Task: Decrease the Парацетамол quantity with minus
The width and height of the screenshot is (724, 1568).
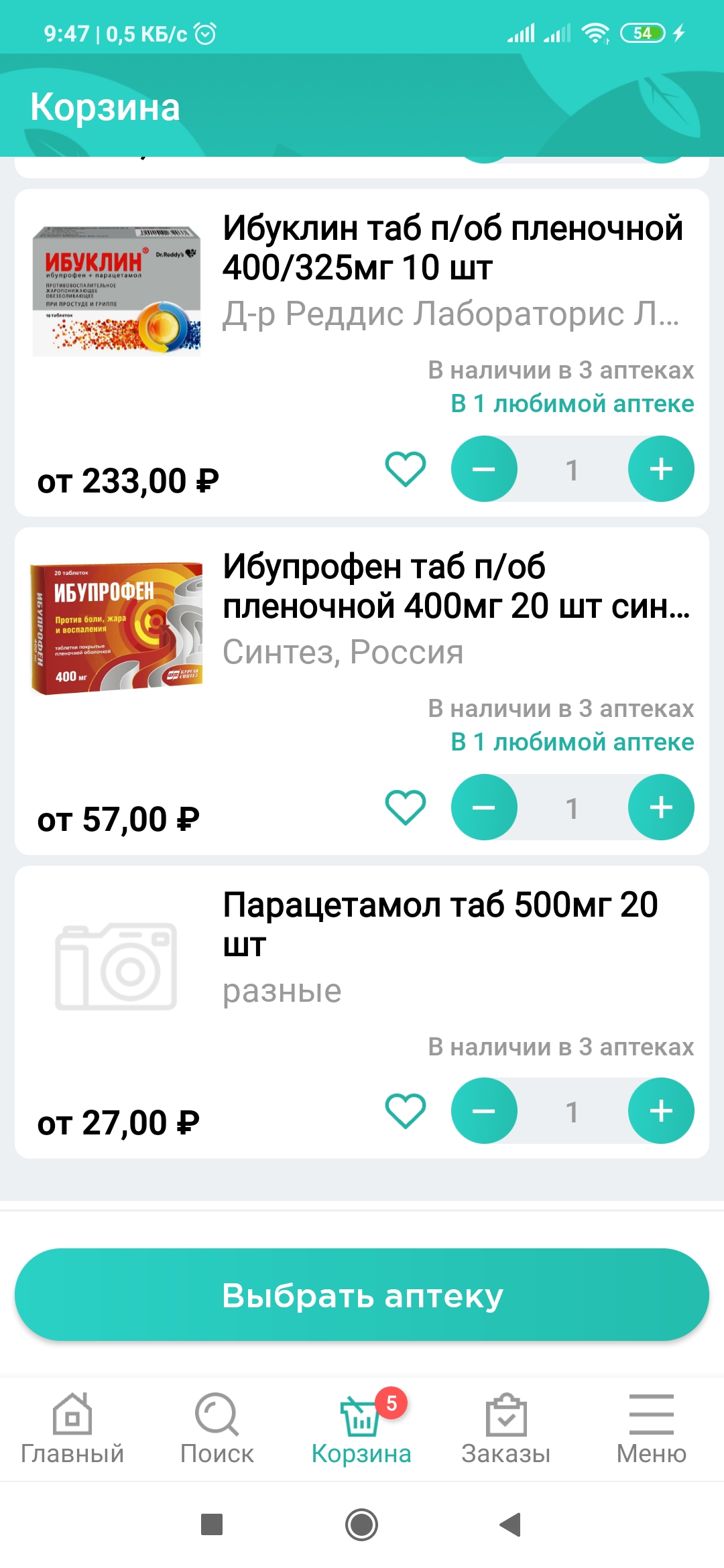Action: click(484, 1110)
